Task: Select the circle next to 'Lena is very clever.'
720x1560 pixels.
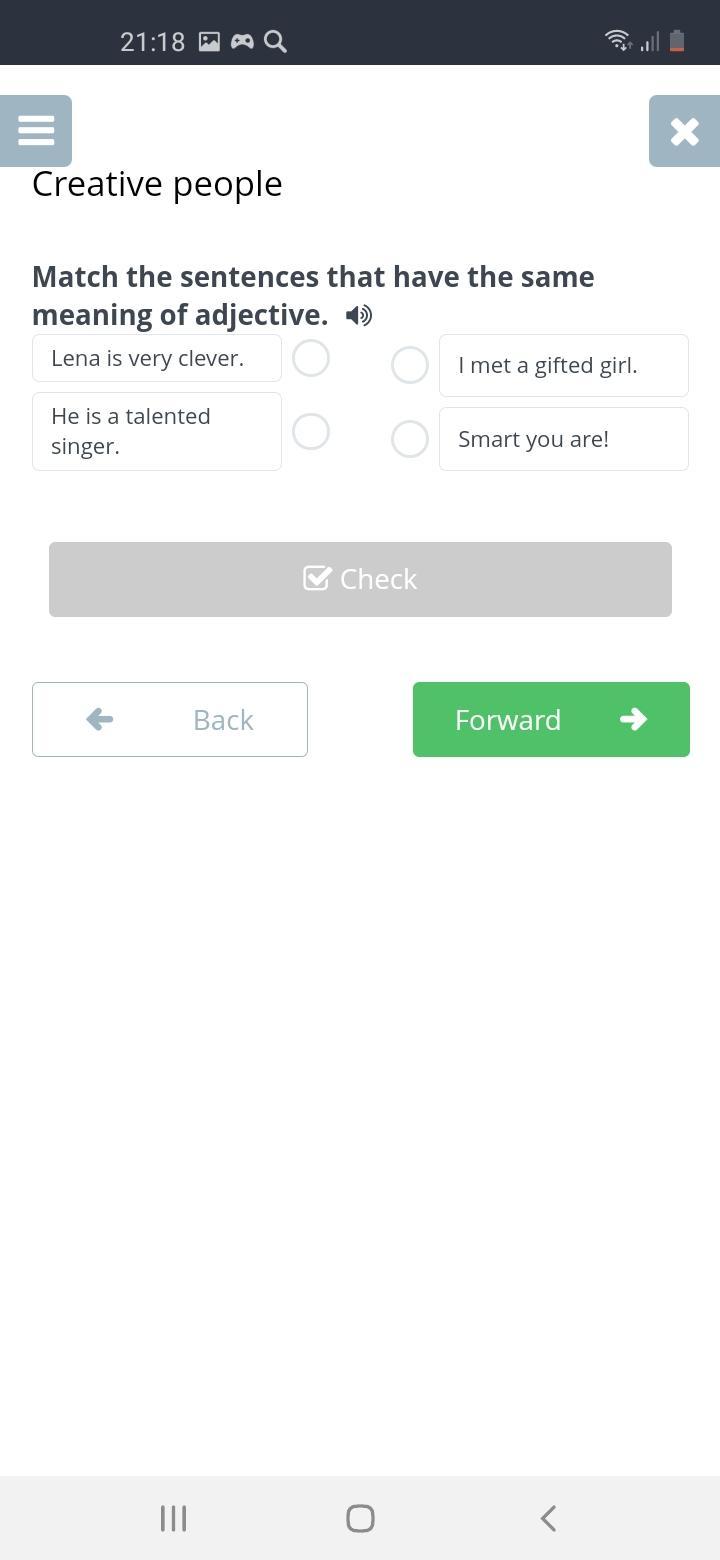Action: click(x=311, y=358)
